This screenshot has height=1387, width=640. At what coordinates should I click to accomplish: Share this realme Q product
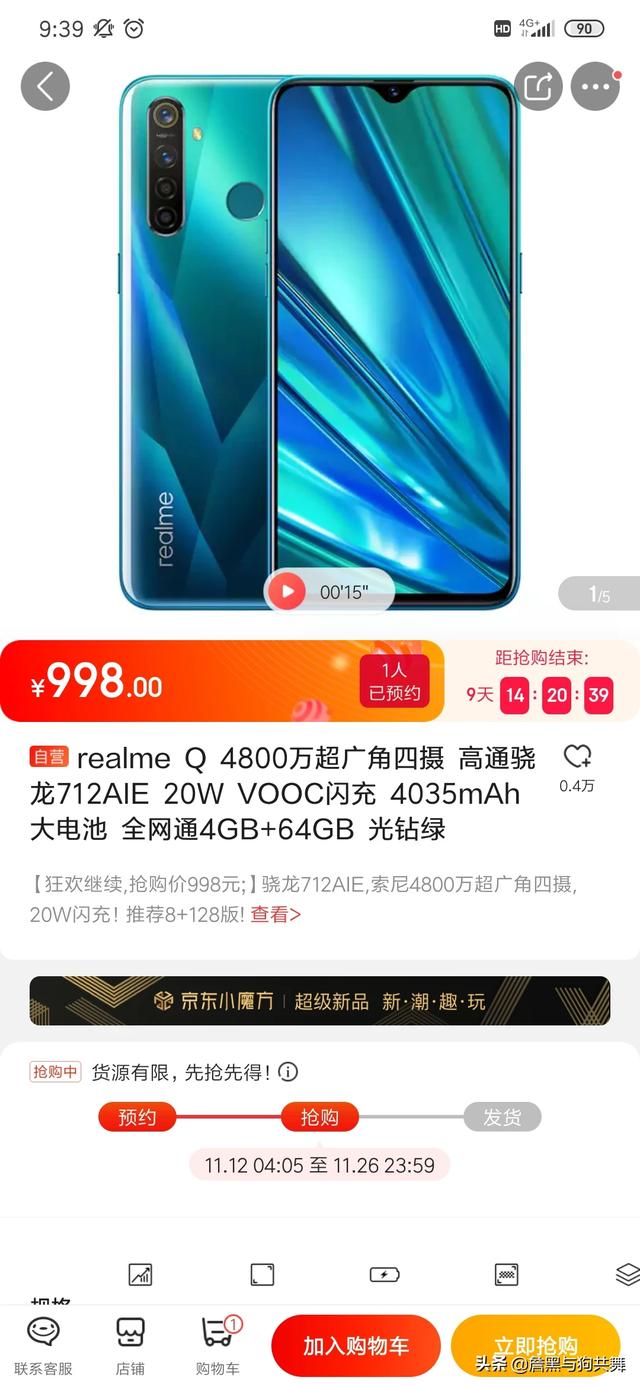[538, 87]
